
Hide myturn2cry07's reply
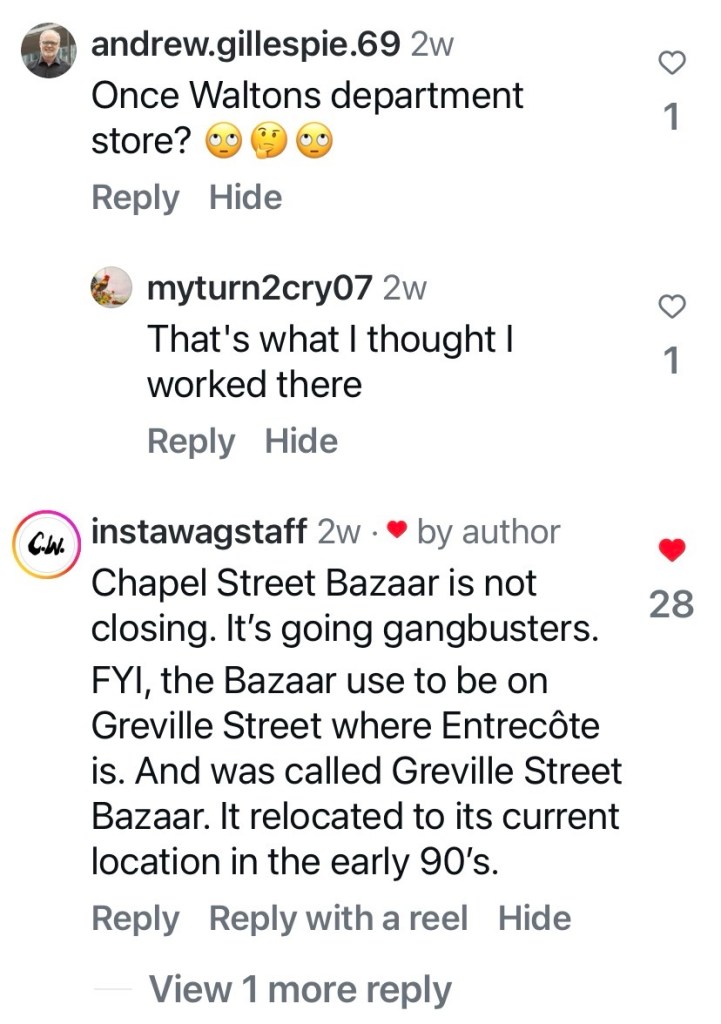point(301,441)
